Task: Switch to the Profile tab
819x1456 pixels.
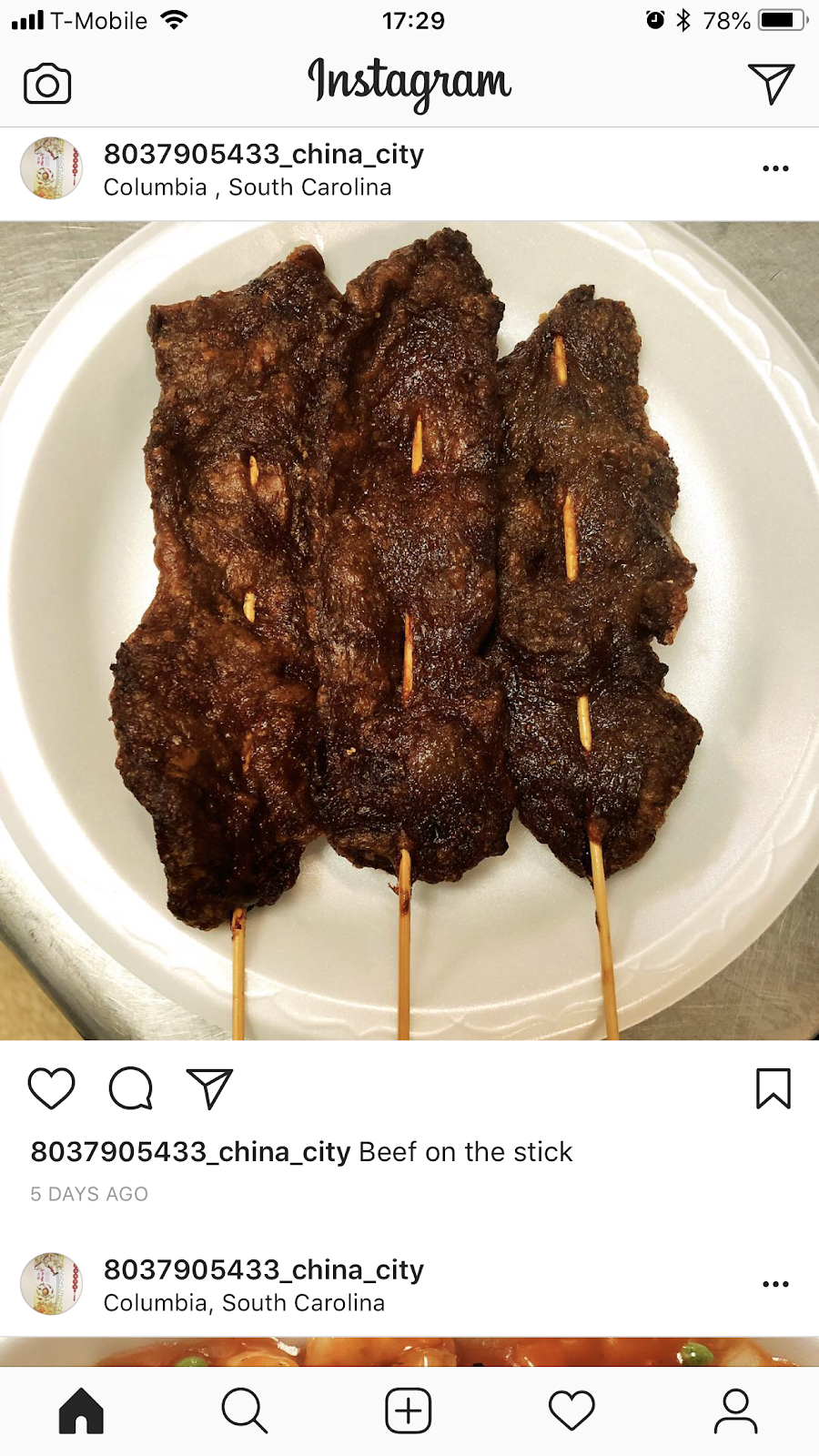Action: [x=735, y=1411]
